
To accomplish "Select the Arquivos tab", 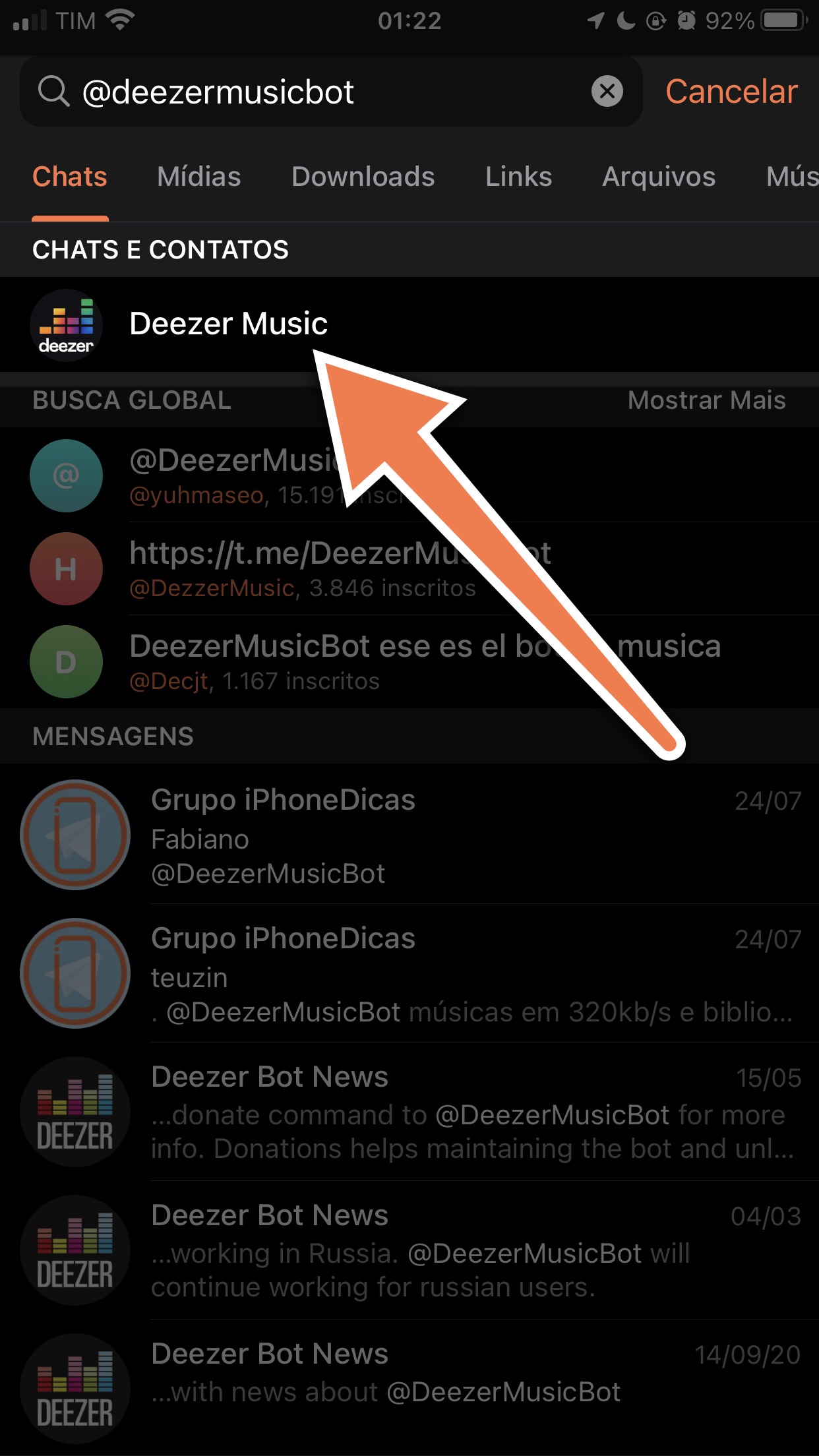I will point(659,177).
